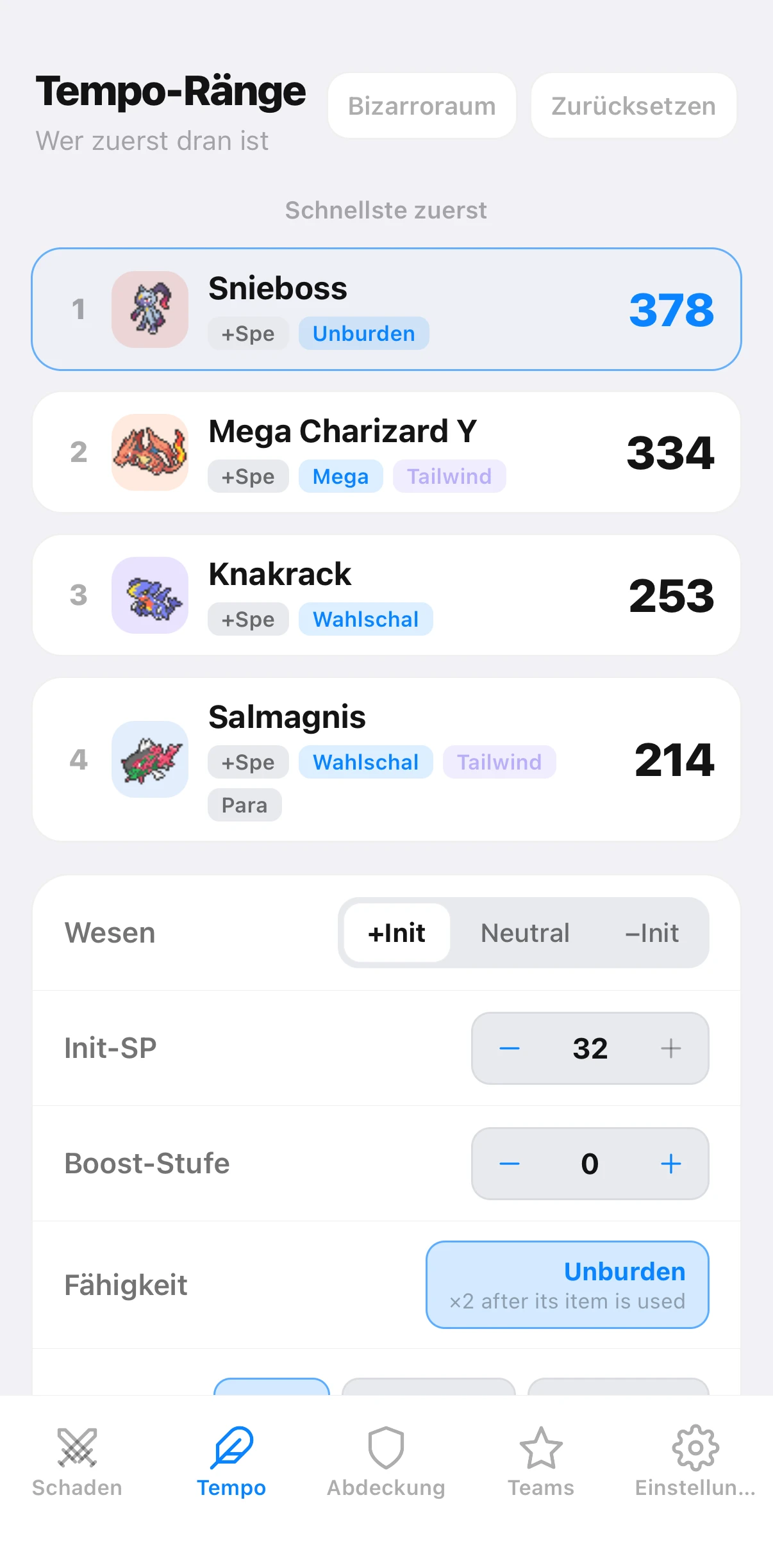Image resolution: width=773 pixels, height=1568 pixels.
Task: Raise the Boost-Stufe by one
Action: coord(670,1164)
